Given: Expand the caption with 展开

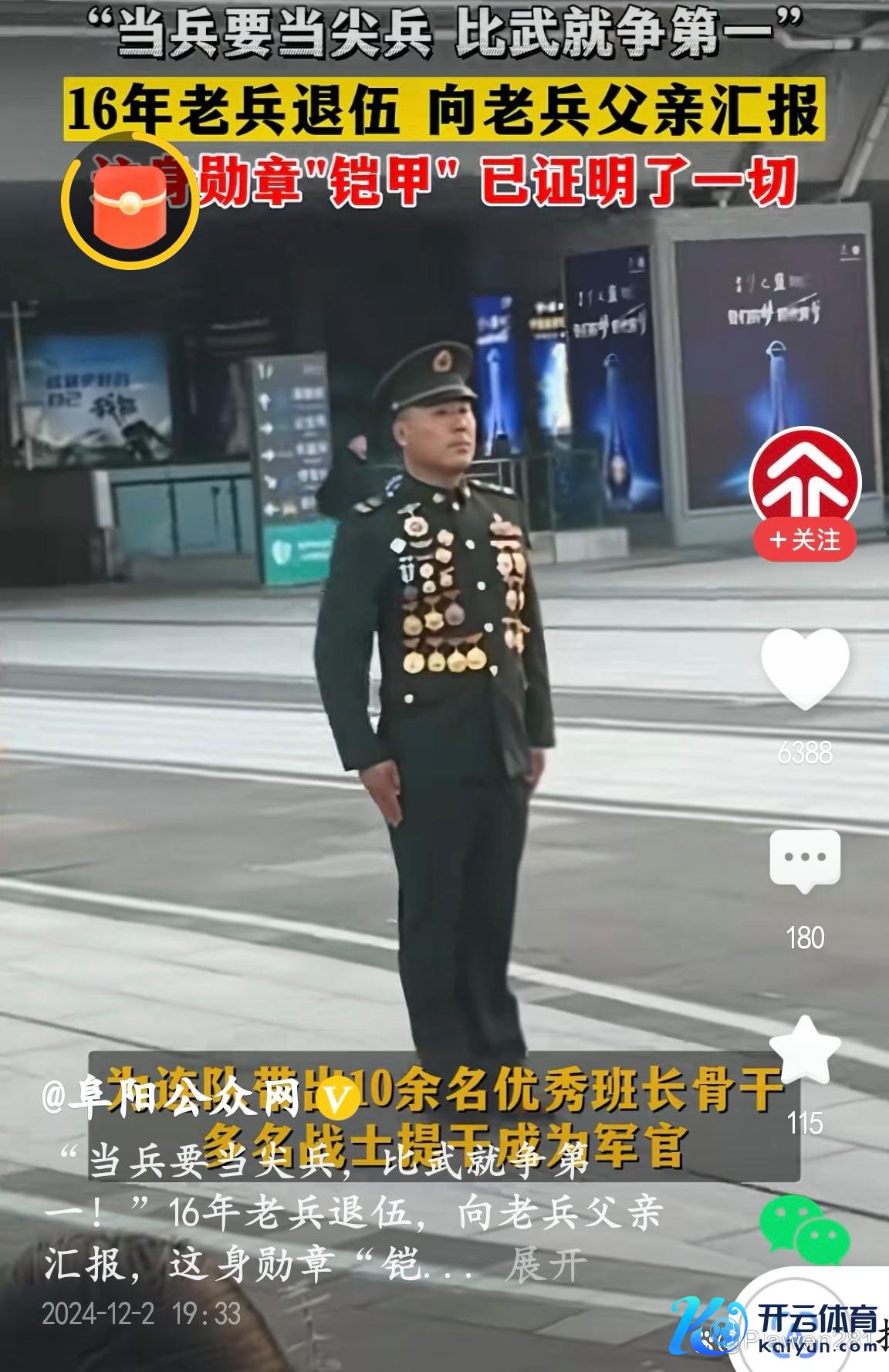Looking at the screenshot, I should point(546,1267).
